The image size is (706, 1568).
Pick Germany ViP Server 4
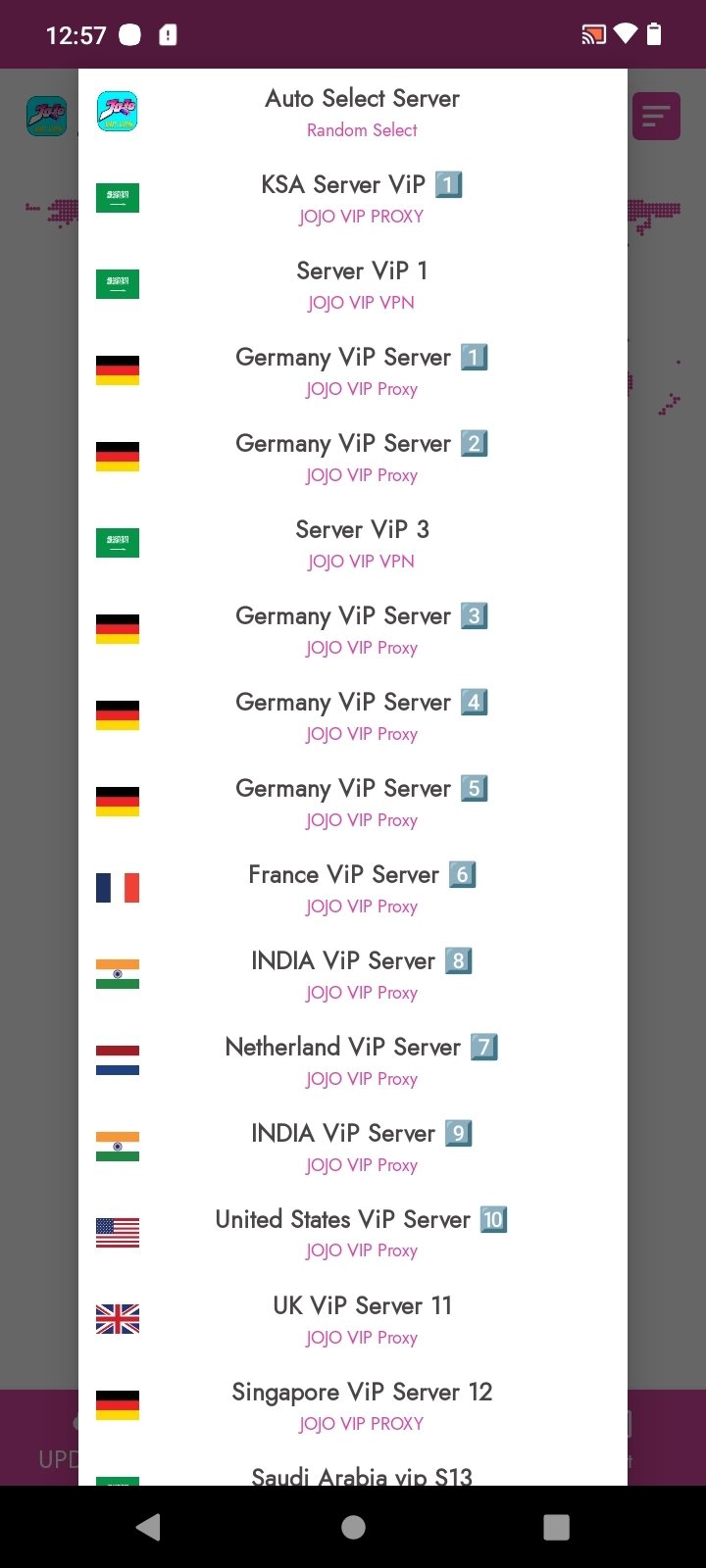coord(353,715)
